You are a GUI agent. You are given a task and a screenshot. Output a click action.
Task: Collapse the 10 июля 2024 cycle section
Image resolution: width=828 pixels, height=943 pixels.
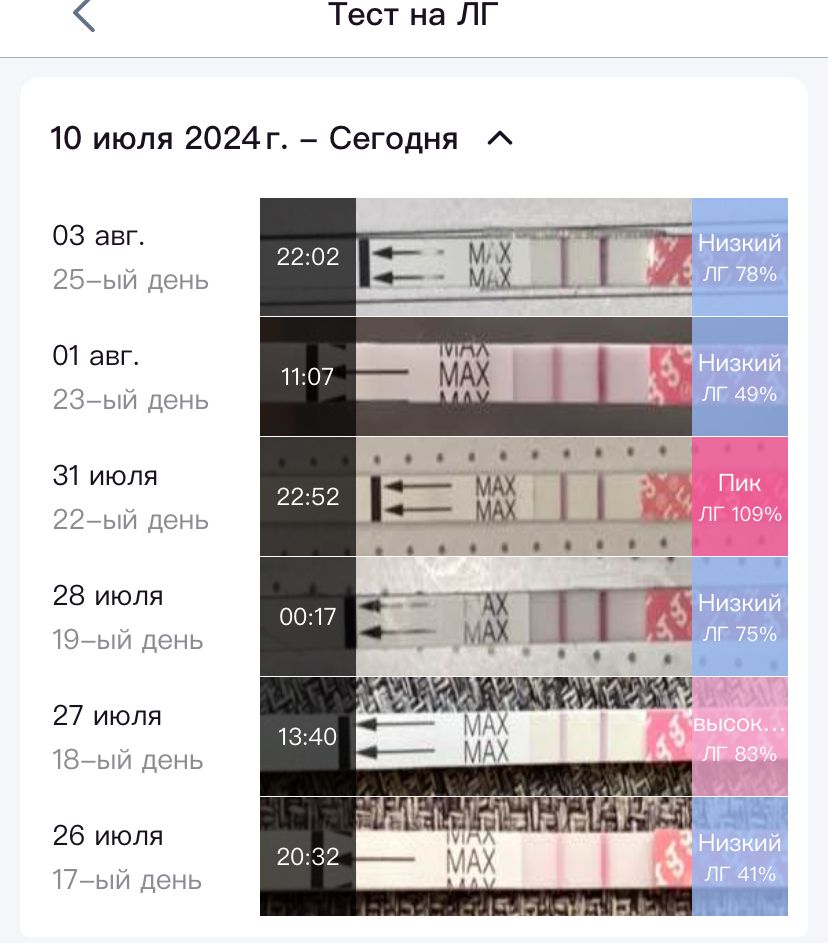click(x=499, y=139)
